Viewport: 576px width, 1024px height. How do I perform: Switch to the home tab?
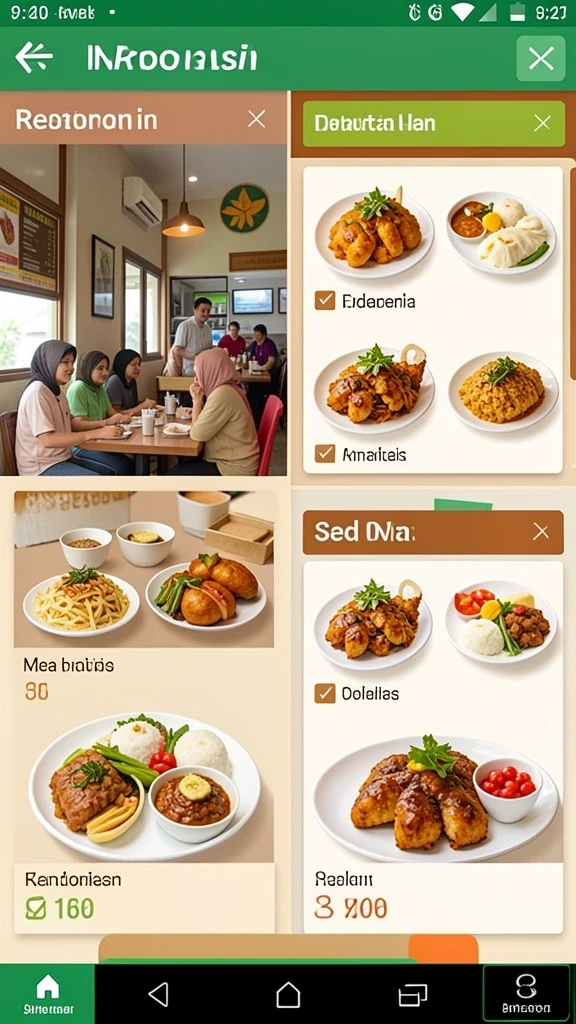(48, 994)
